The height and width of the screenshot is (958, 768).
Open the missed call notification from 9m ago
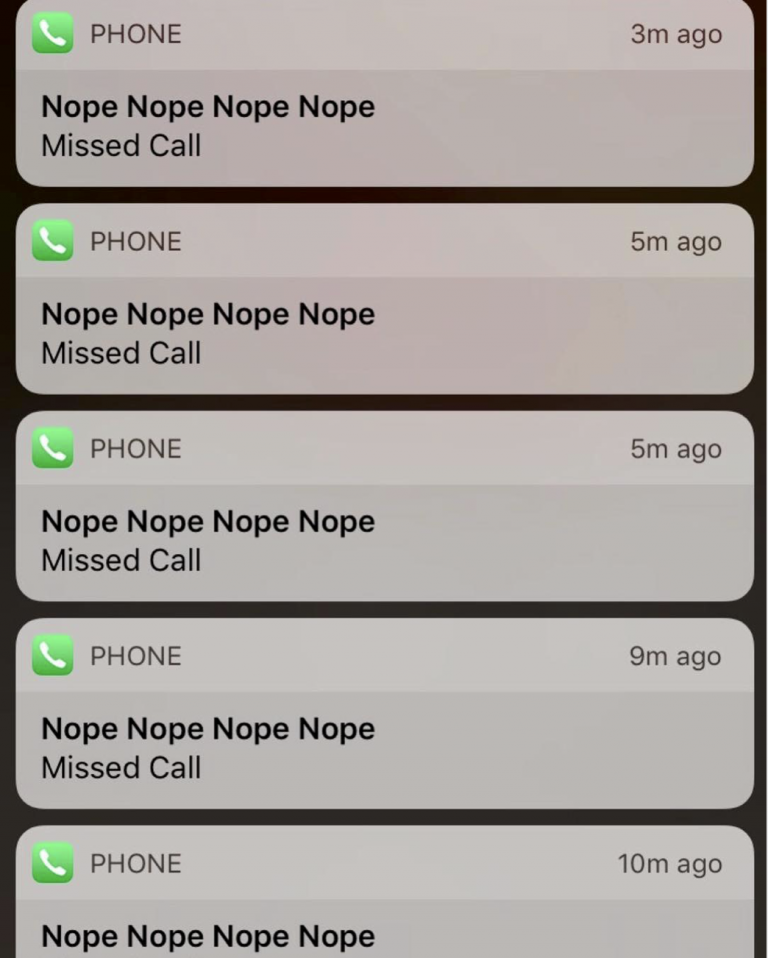click(x=384, y=747)
